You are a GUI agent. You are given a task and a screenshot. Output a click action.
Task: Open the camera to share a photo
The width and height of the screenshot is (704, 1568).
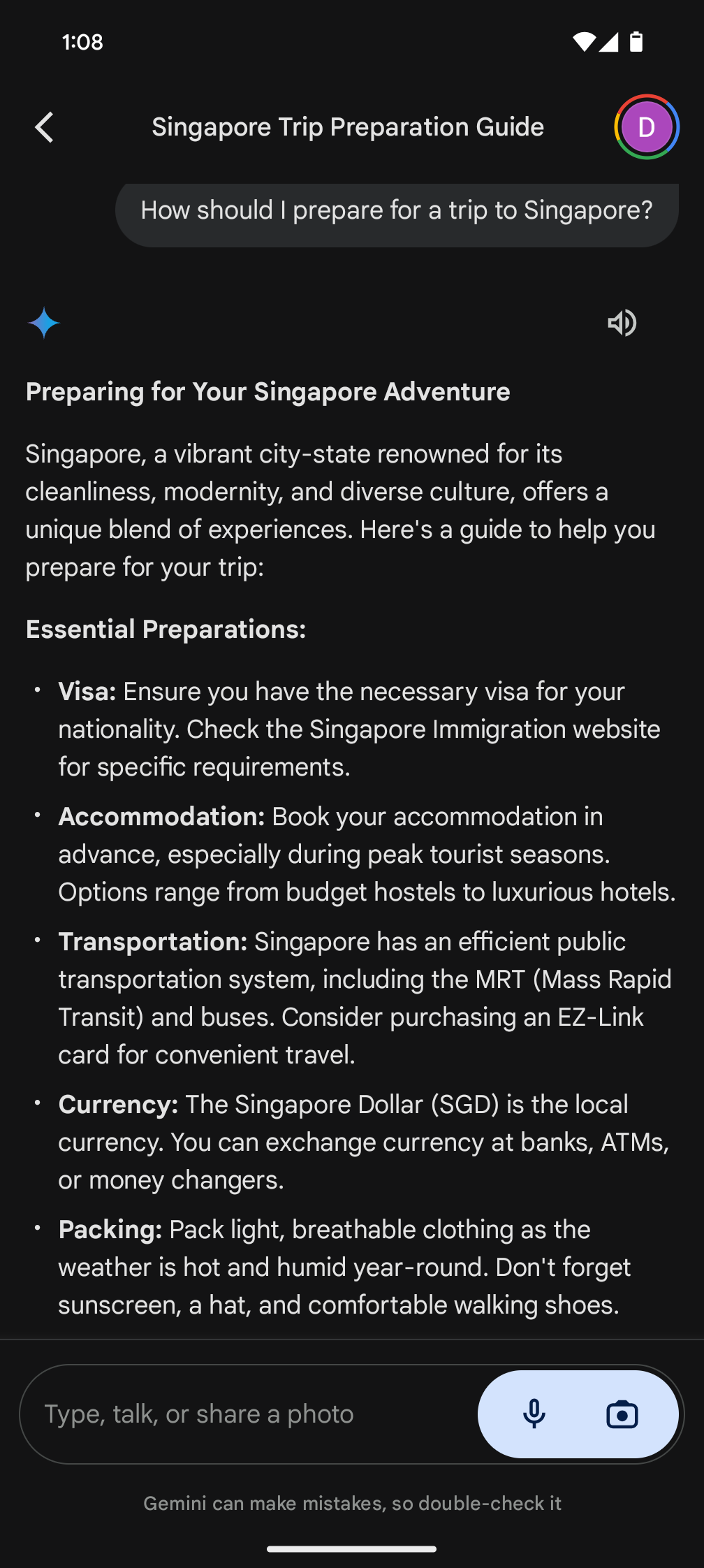(x=622, y=1415)
